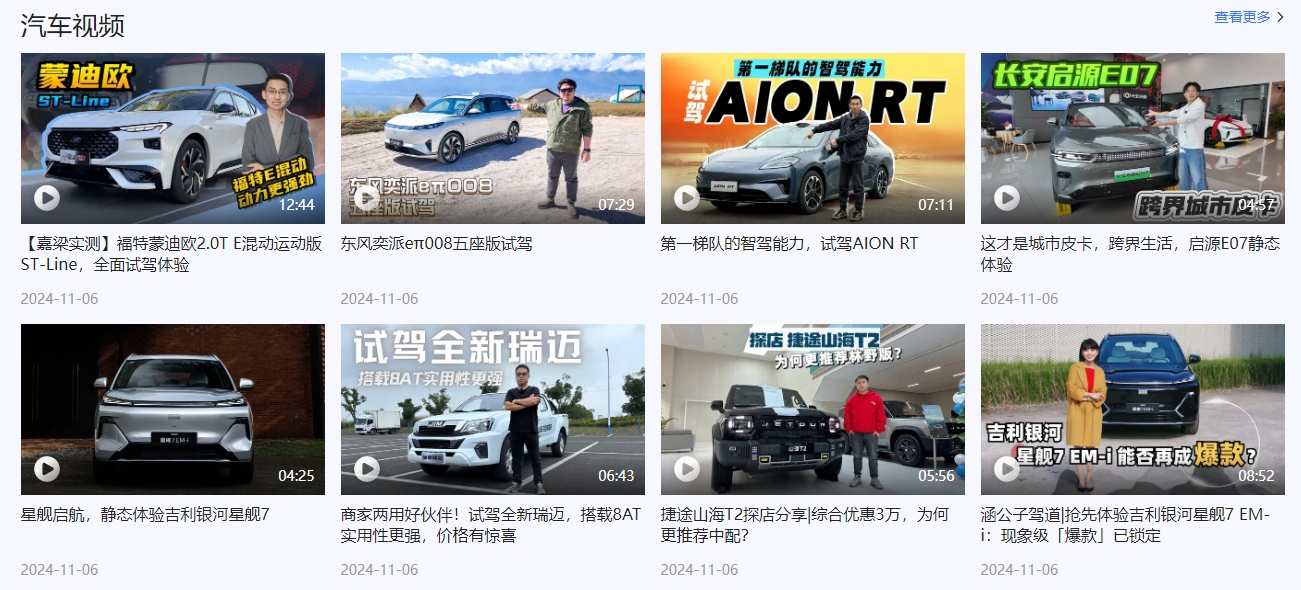Open the 东风奕派eπ008五座版试驾 video
The width and height of the screenshot is (1301, 590).
tap(492, 138)
